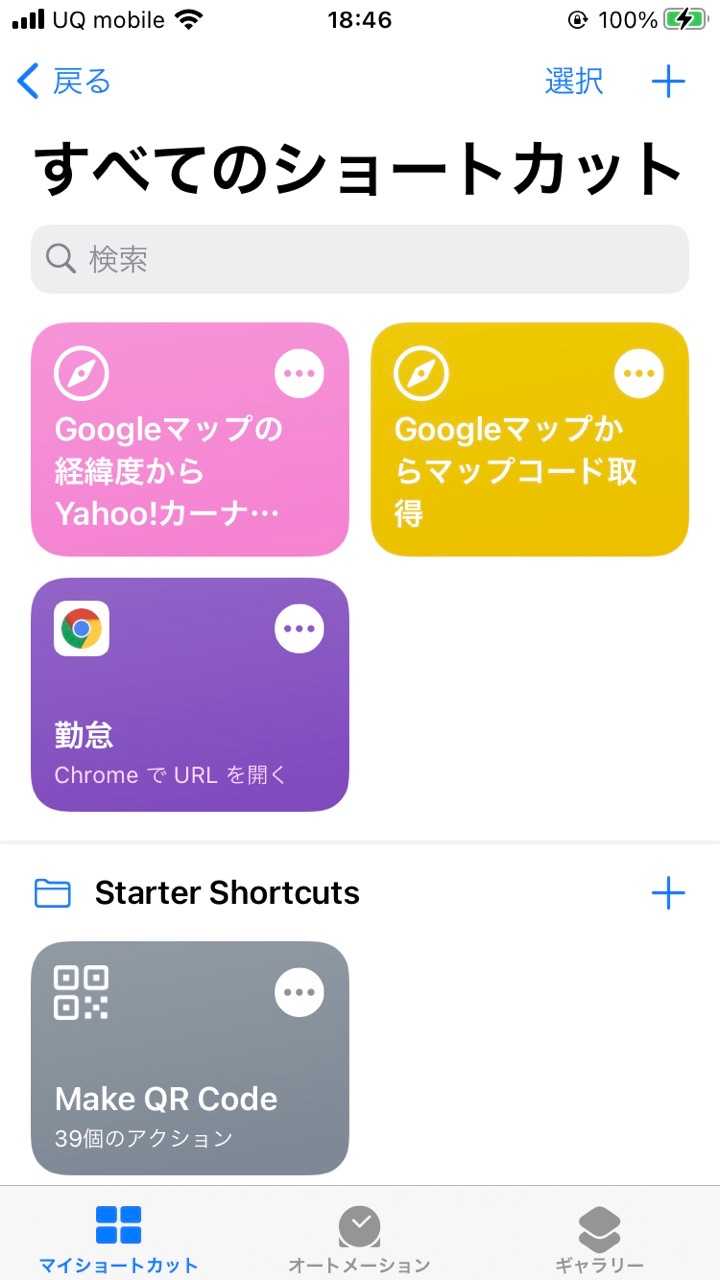Open the 勤怠 shortcut's more options
Viewport: 720px width, 1280px height.
(299, 629)
